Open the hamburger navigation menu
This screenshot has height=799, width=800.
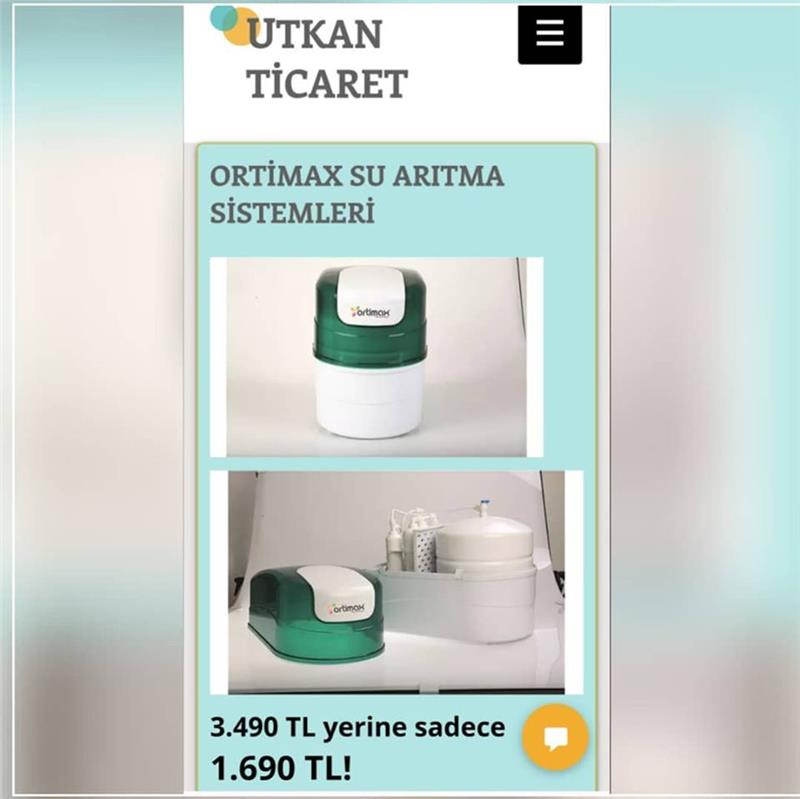pos(549,33)
